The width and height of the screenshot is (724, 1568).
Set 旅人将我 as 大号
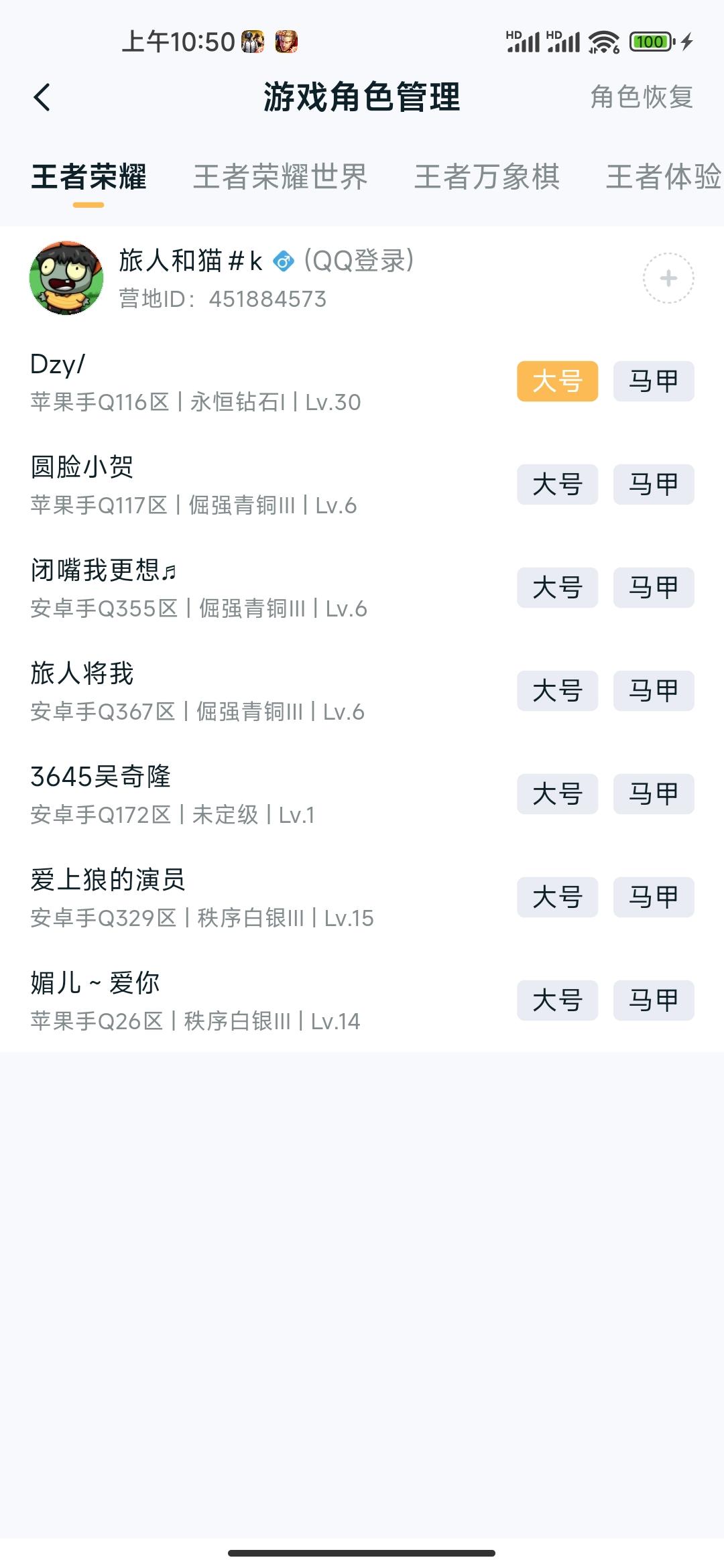(557, 691)
